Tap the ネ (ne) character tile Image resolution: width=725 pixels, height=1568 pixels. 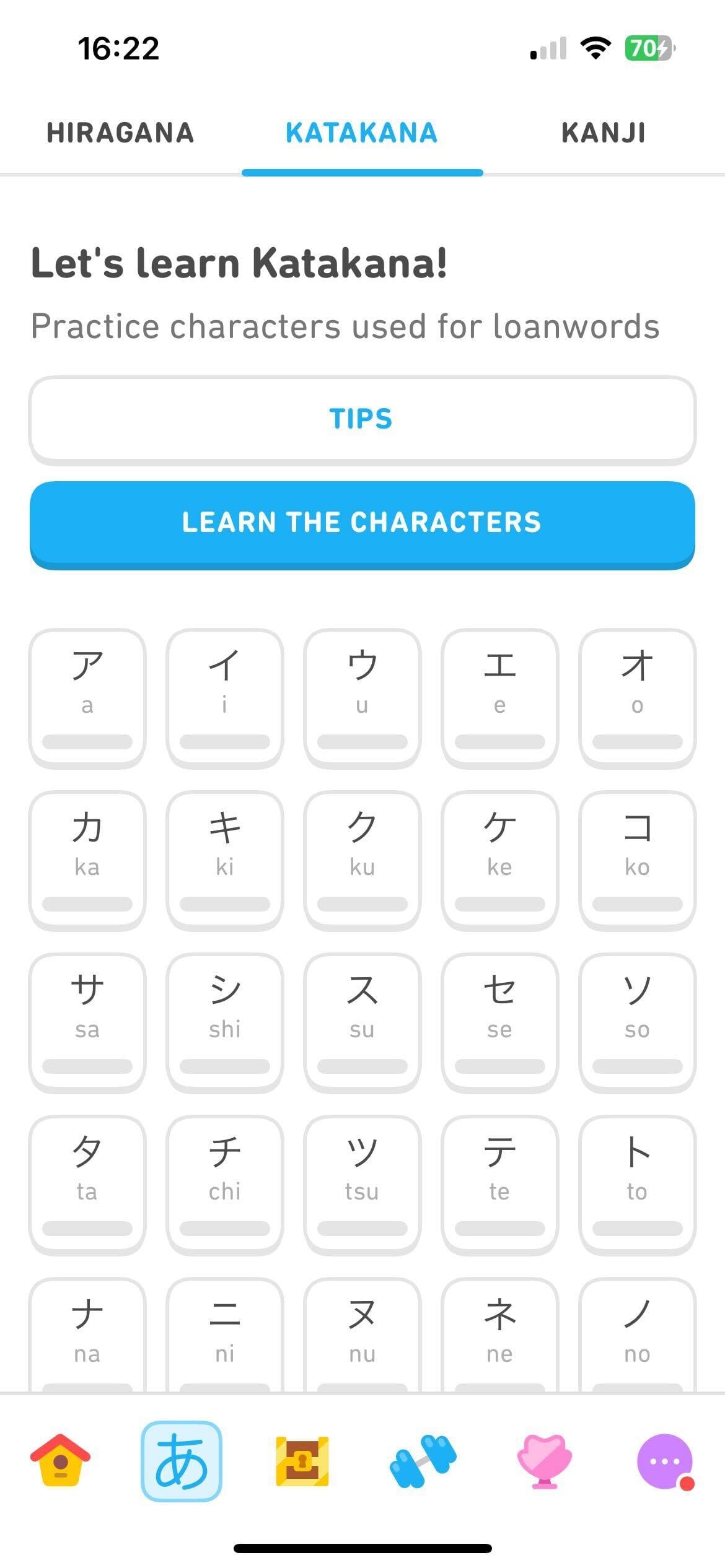pos(500,1338)
